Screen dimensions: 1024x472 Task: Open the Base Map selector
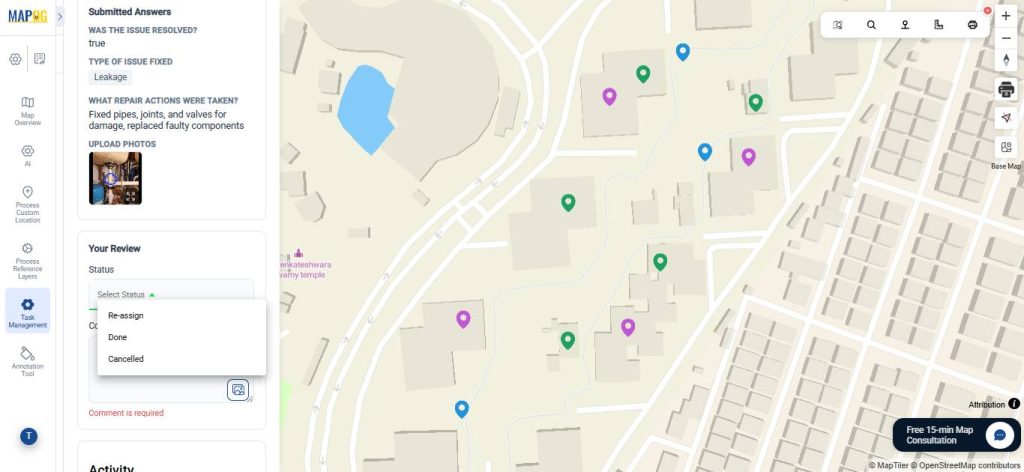(1006, 153)
